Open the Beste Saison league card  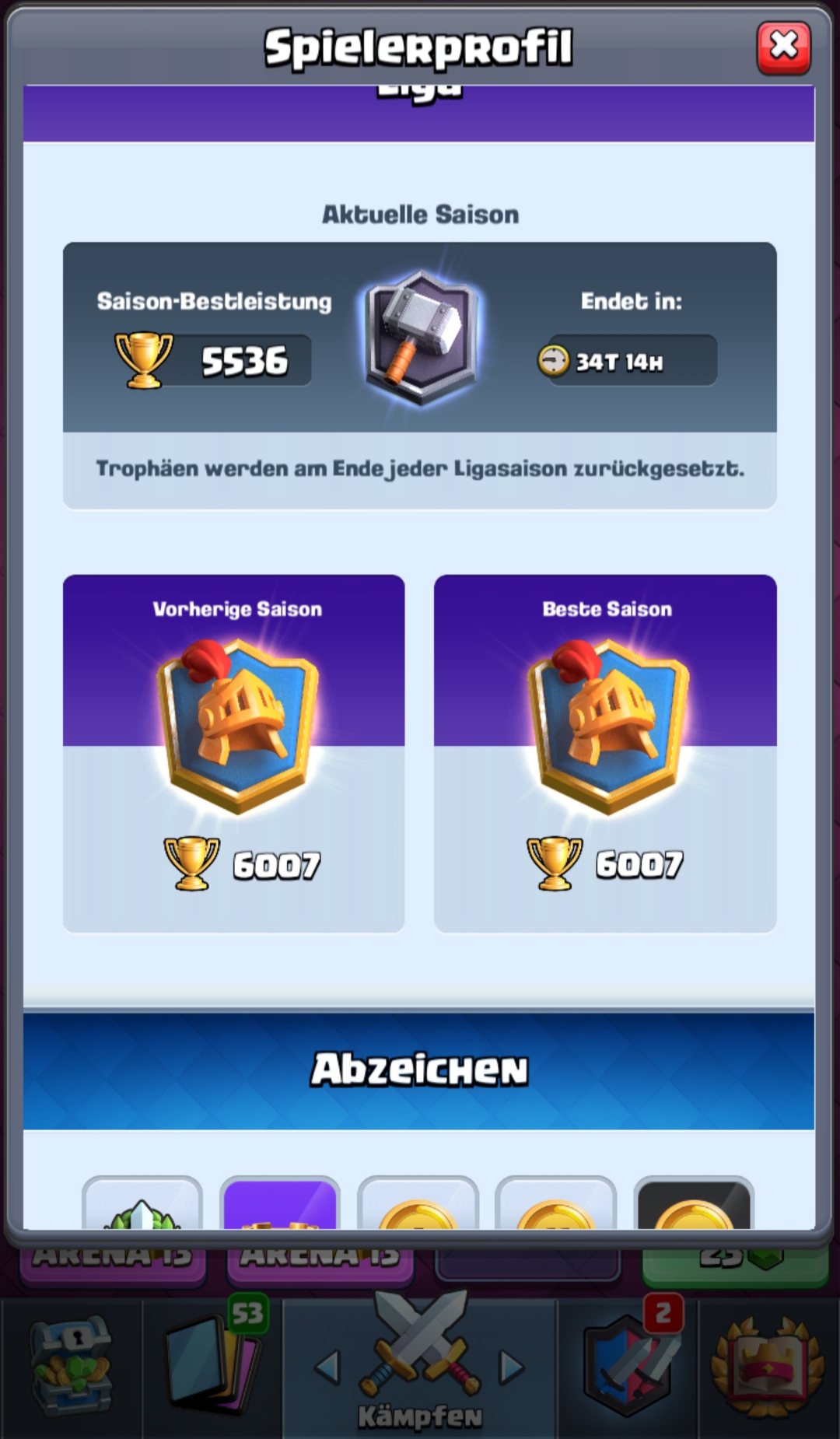click(605, 753)
